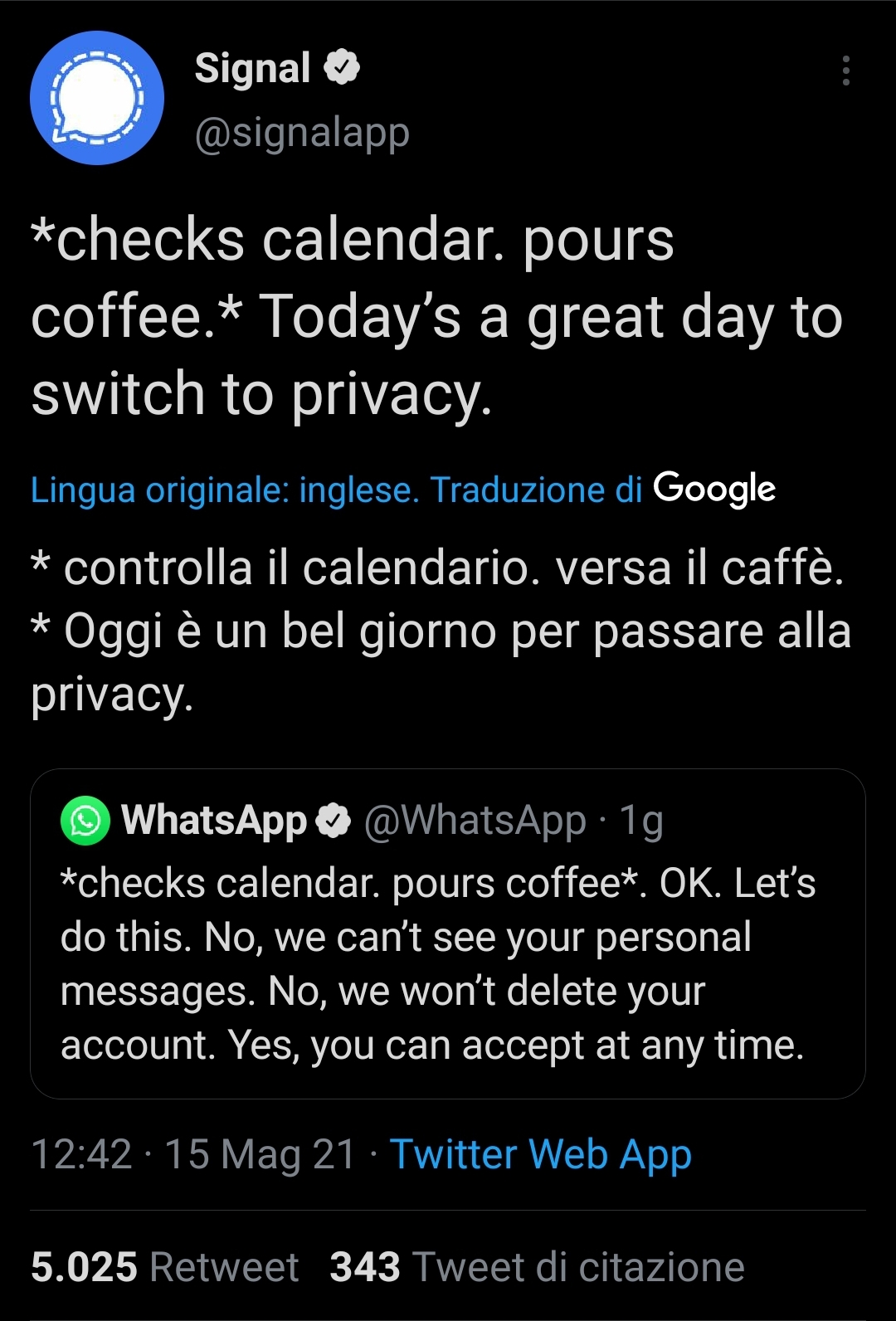Open the @signalapp handle

pos(302,133)
